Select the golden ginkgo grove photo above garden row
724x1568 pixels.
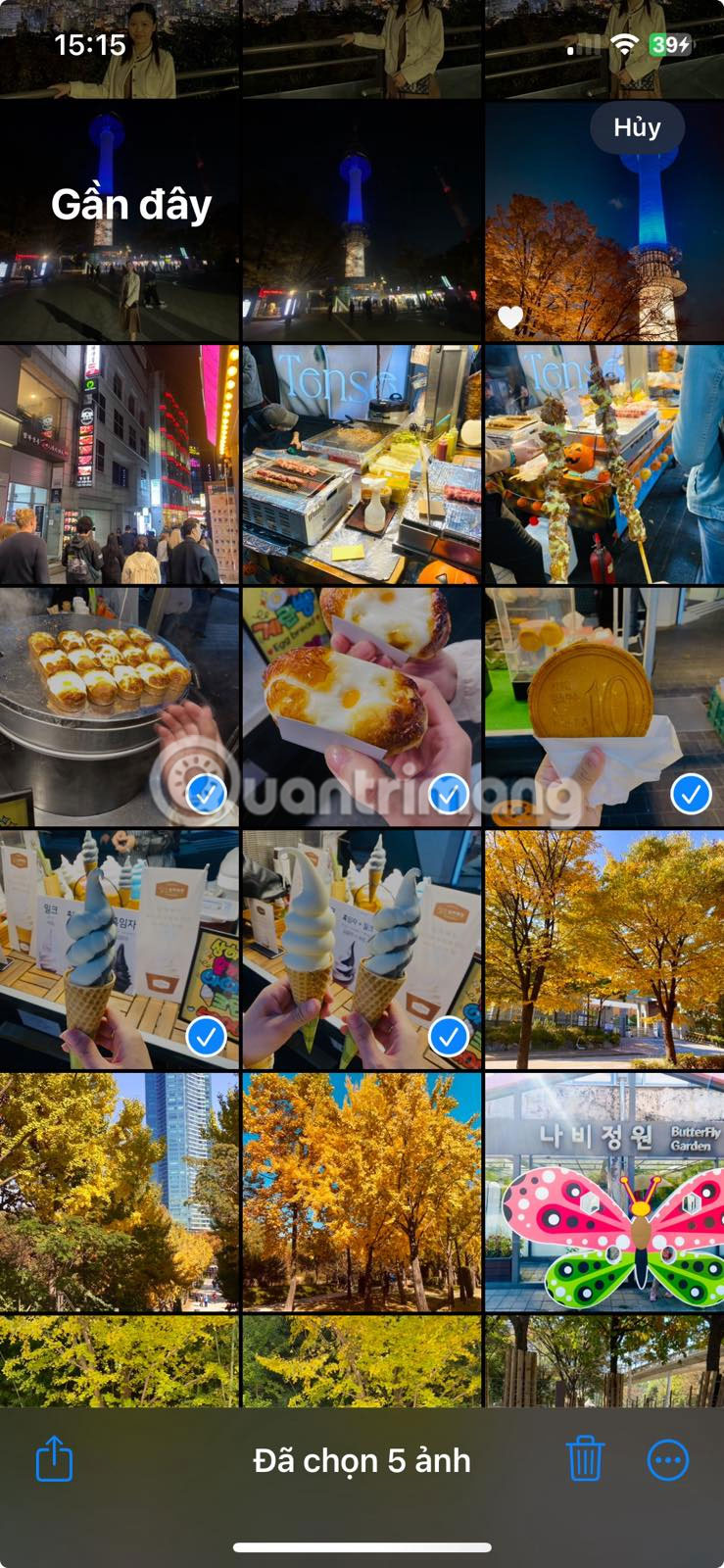361,1192
